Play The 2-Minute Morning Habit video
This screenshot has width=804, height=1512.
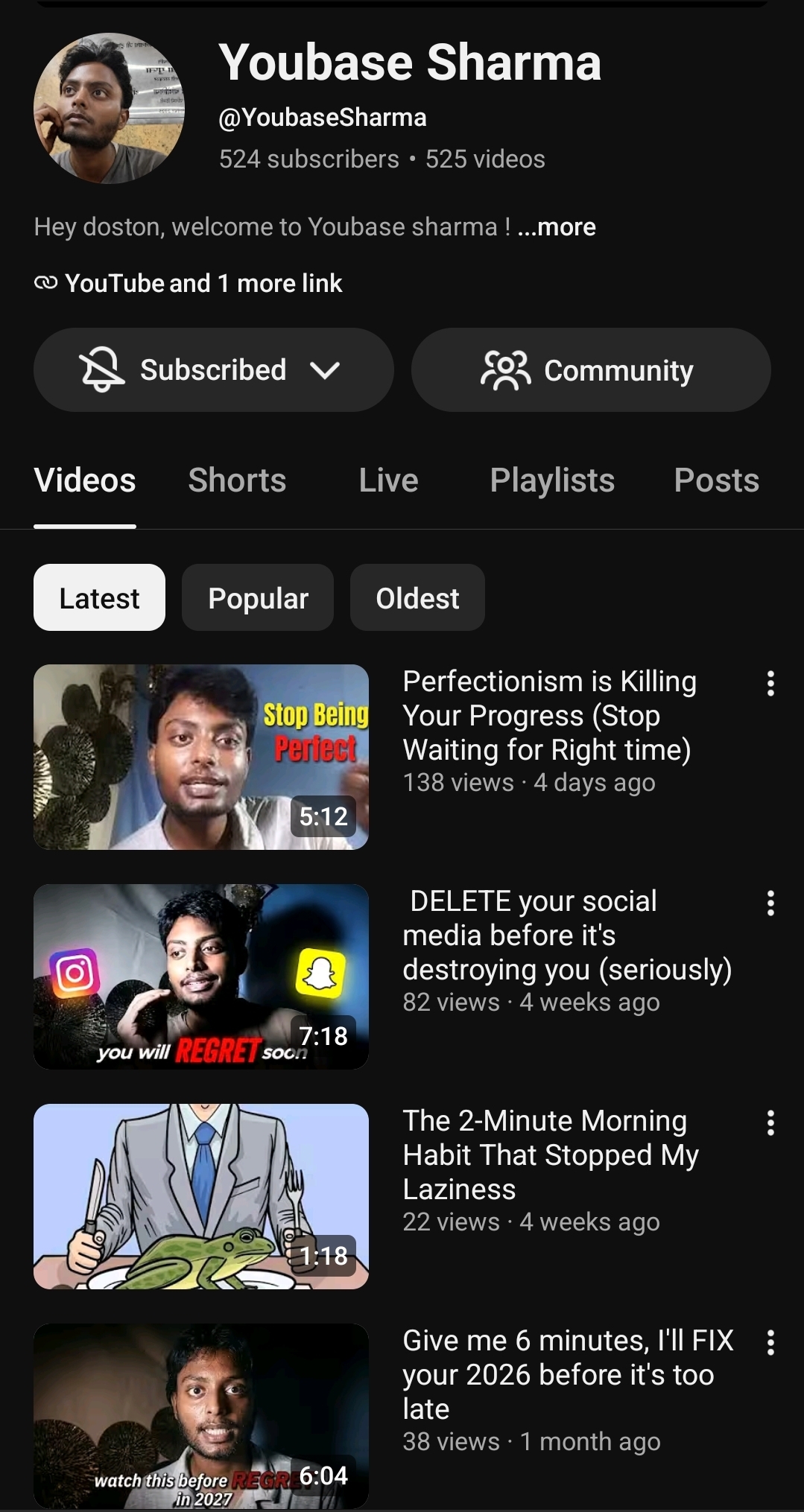[x=201, y=1196]
